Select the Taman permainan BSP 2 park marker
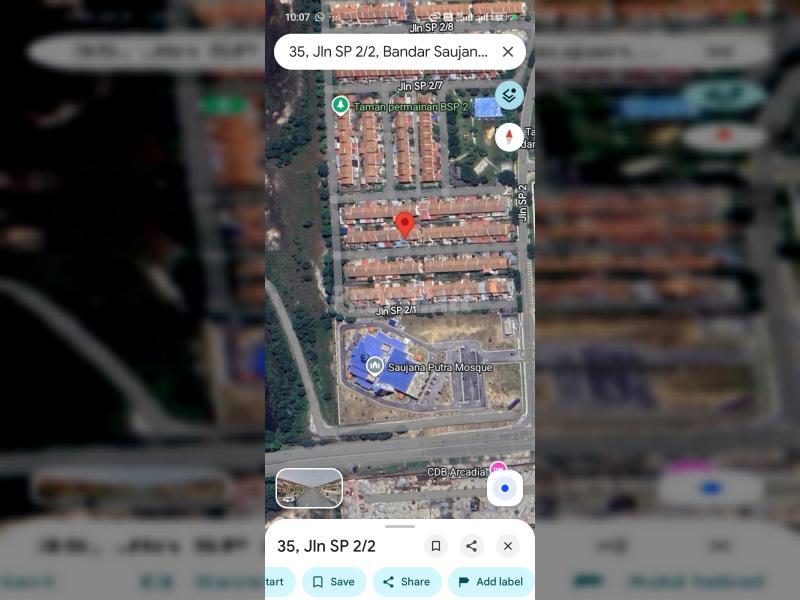 click(x=340, y=105)
